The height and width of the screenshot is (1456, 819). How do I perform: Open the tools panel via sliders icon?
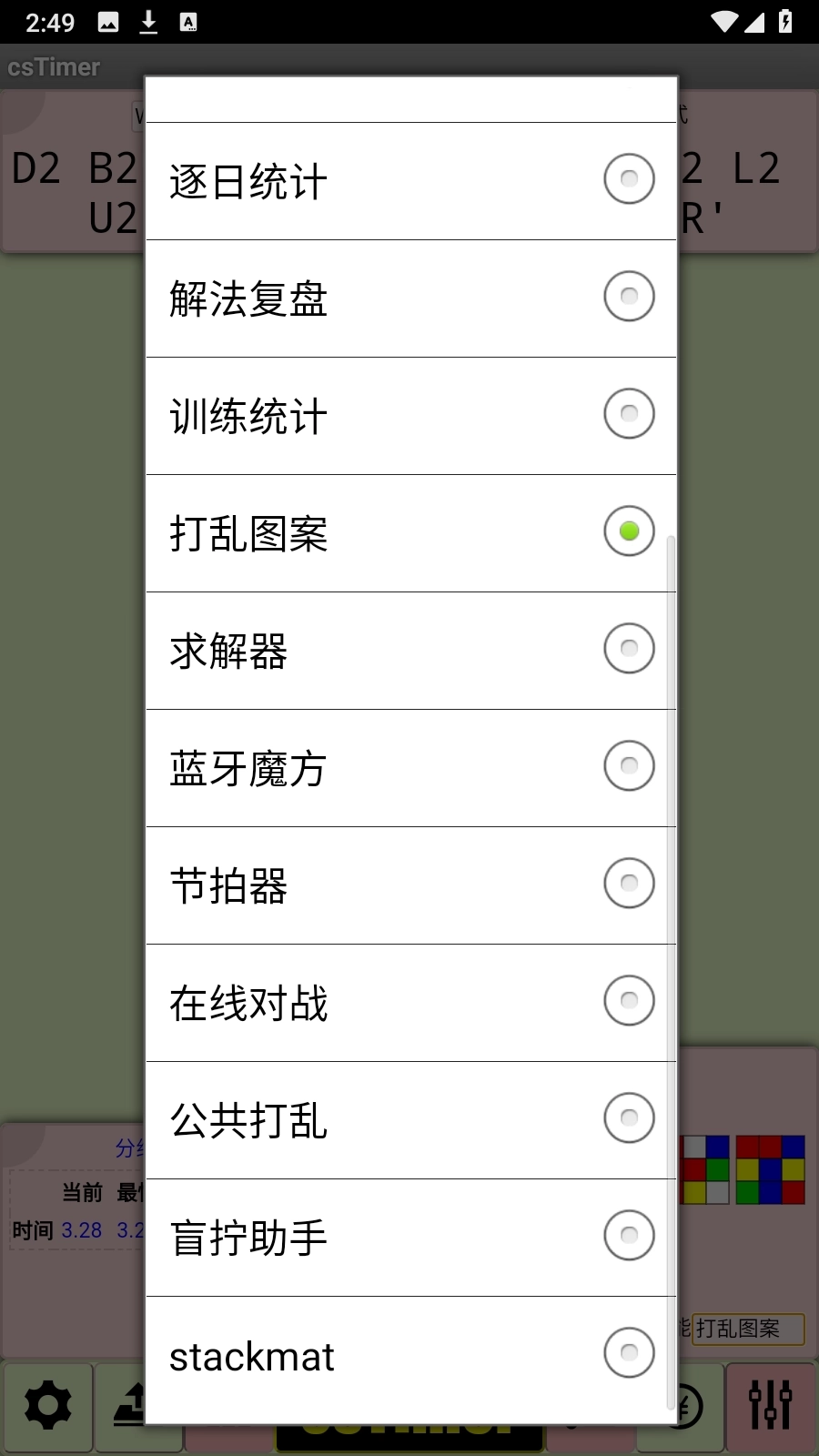771,1407
